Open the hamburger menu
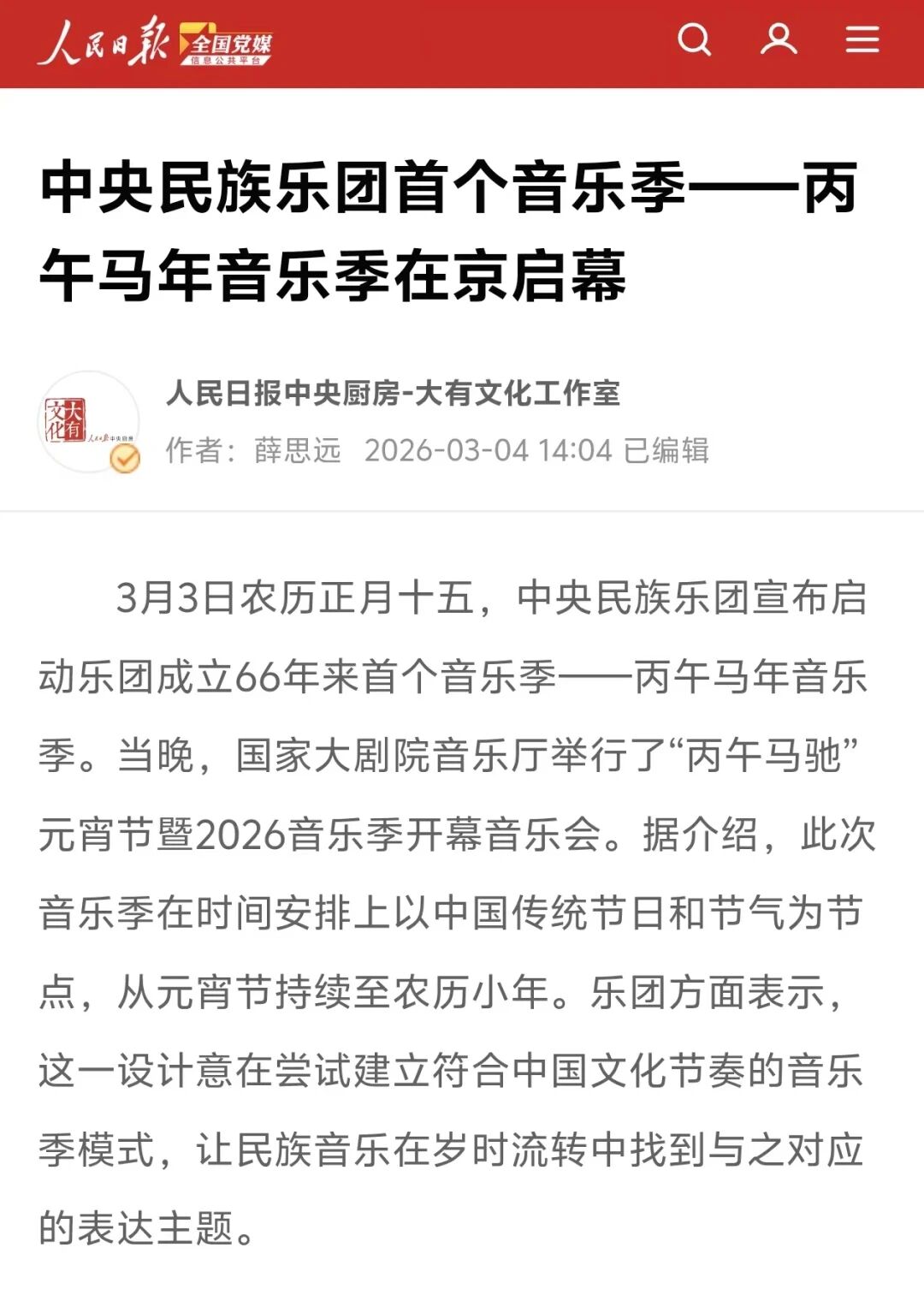The width and height of the screenshot is (924, 1295). tap(862, 39)
